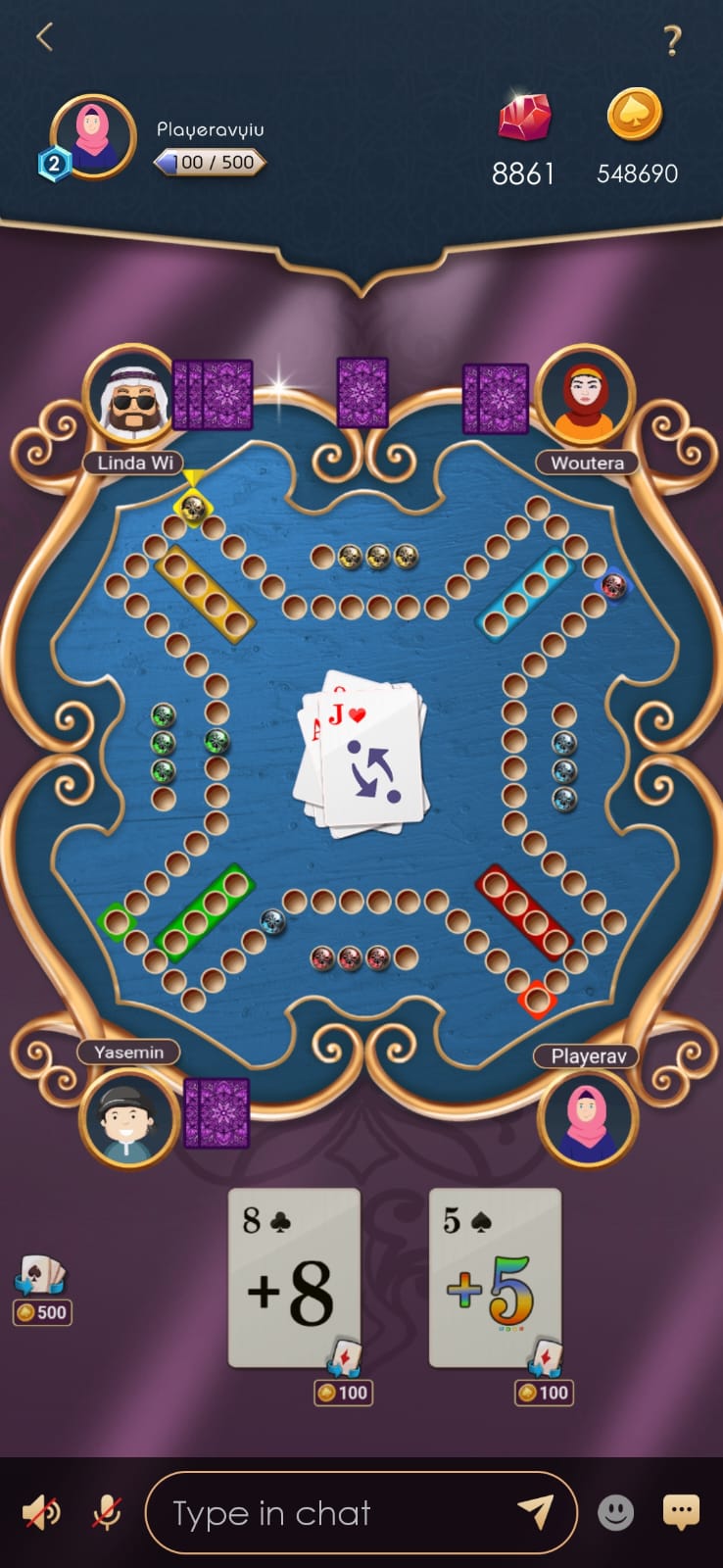View Linda Wi's player avatar
Viewport: 723px width, 1568px height.
[x=131, y=395]
